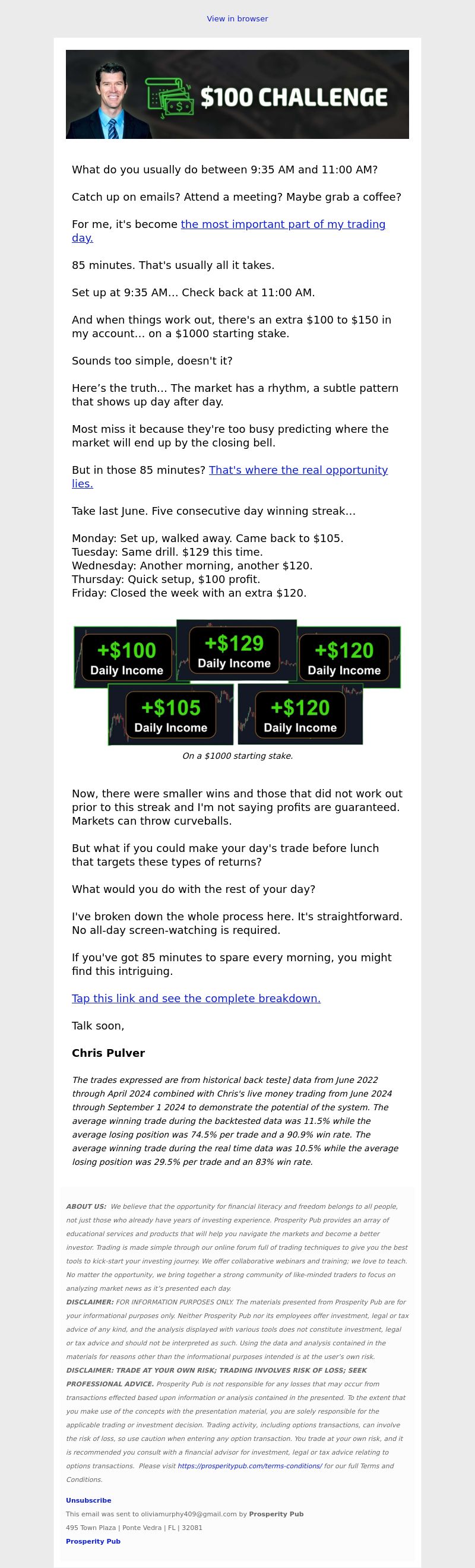
Task: Open the View in browser link
Action: tap(237, 19)
